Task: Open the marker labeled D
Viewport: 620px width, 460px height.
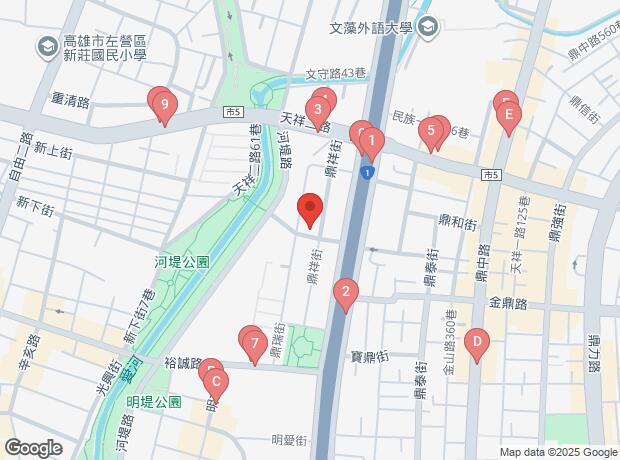Action: click(477, 344)
